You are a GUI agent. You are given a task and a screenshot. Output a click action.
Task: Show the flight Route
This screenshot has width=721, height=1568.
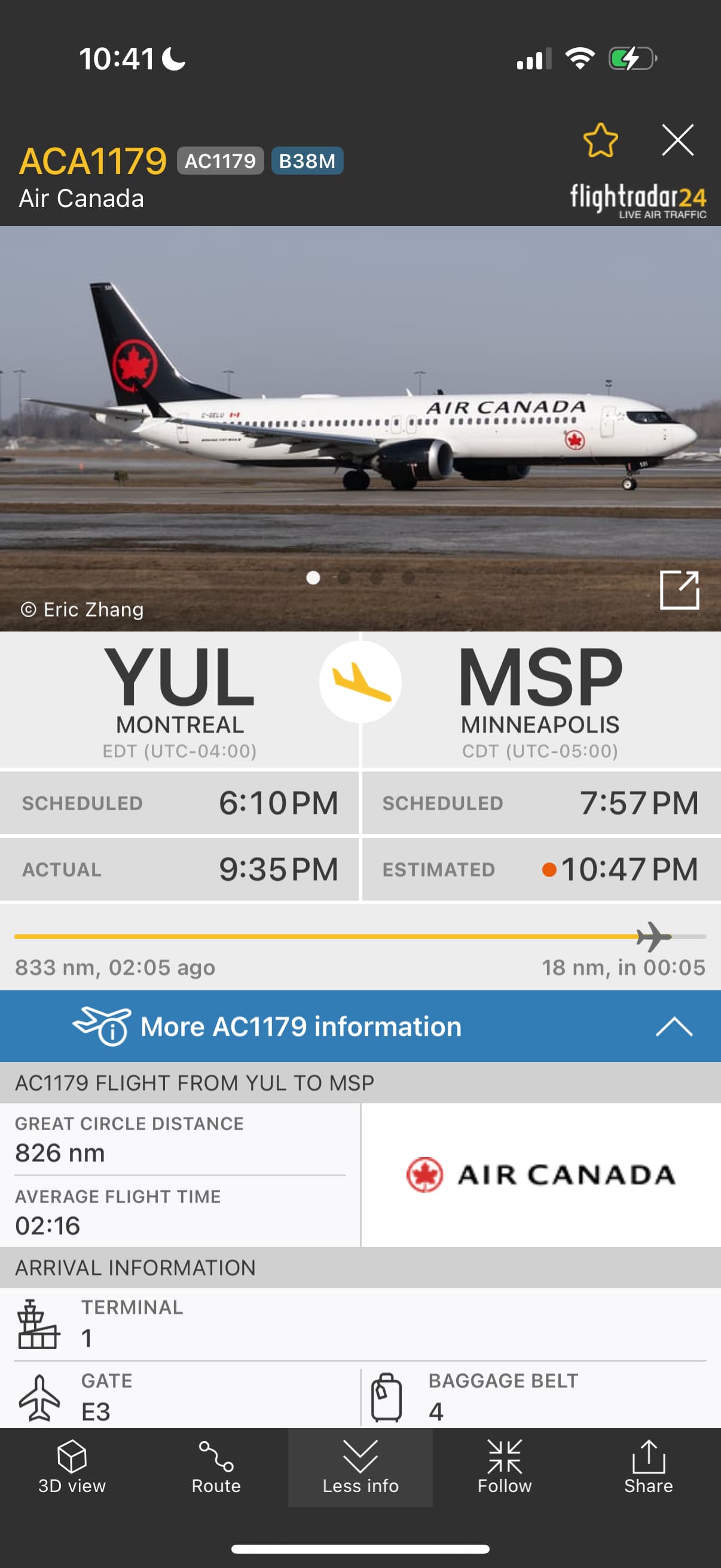point(216,1467)
